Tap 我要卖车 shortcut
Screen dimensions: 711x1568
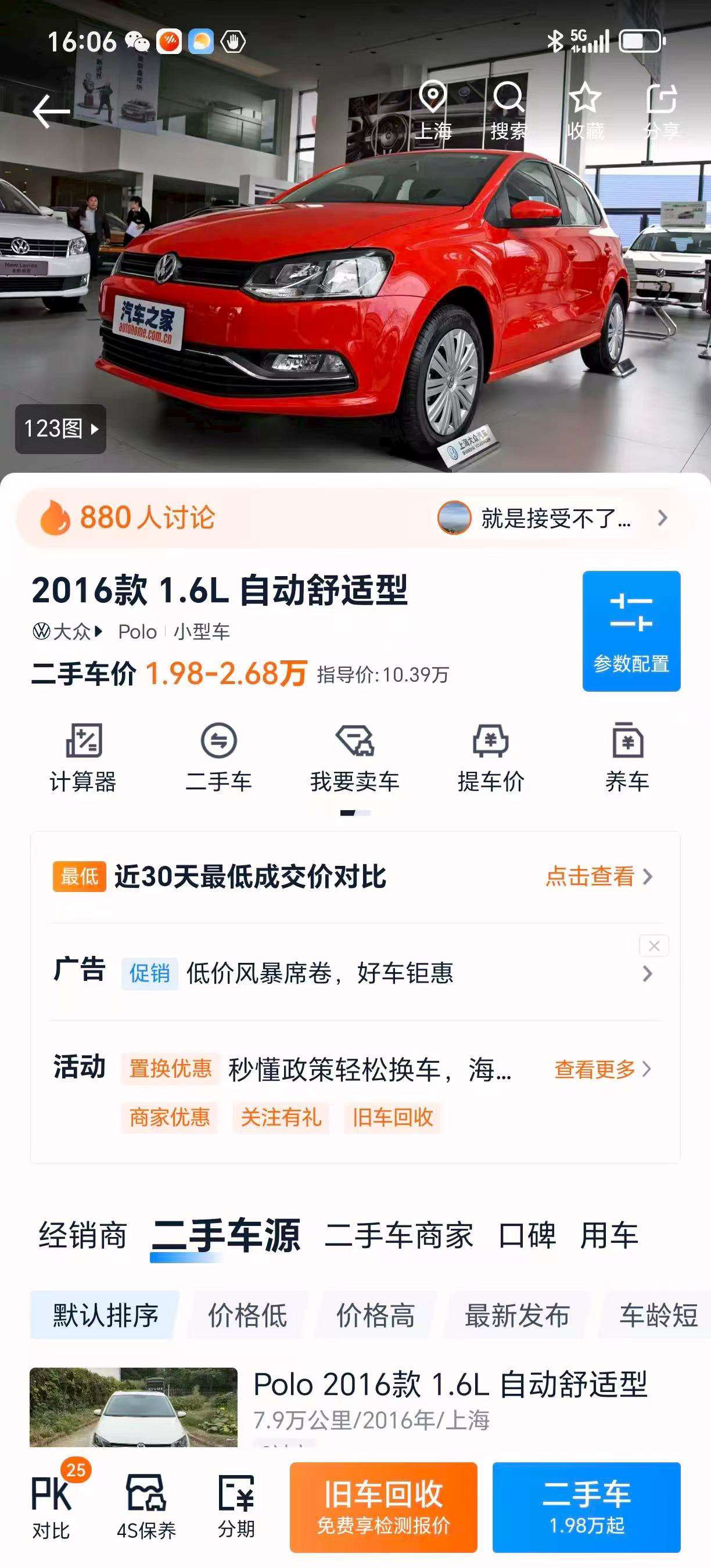point(355,758)
